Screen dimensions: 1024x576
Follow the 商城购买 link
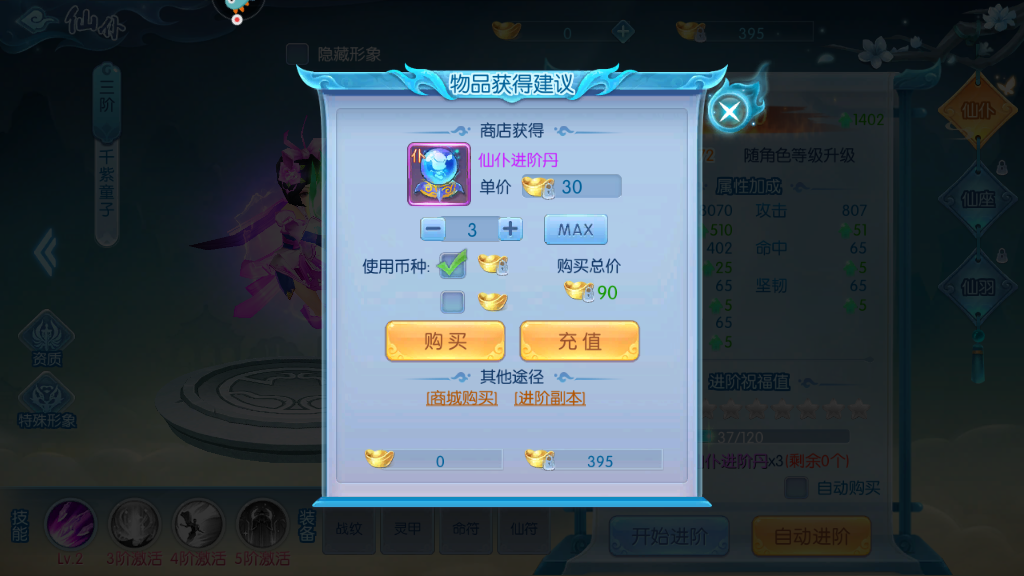(x=462, y=398)
